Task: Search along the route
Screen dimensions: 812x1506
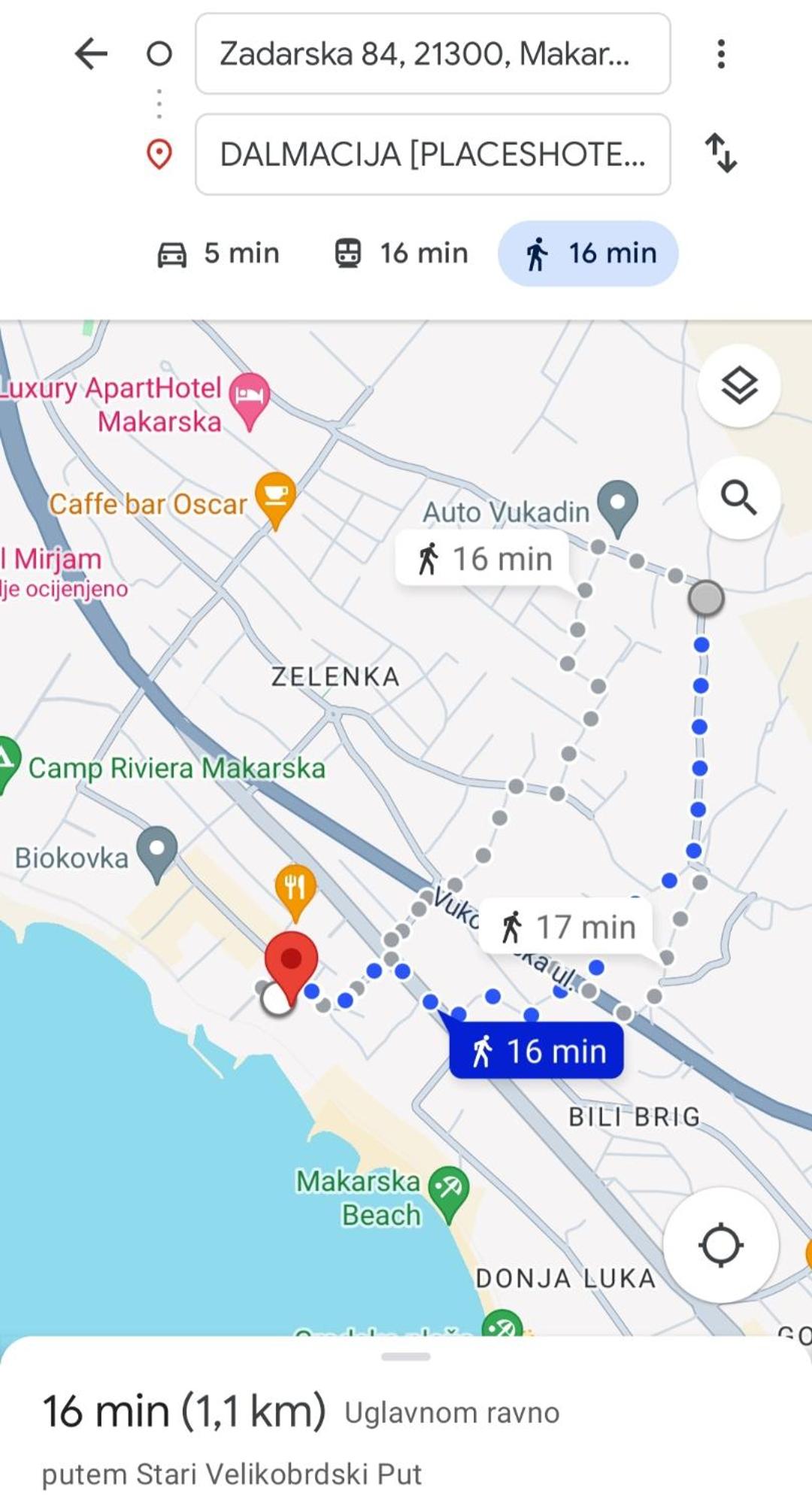Action: point(739,497)
